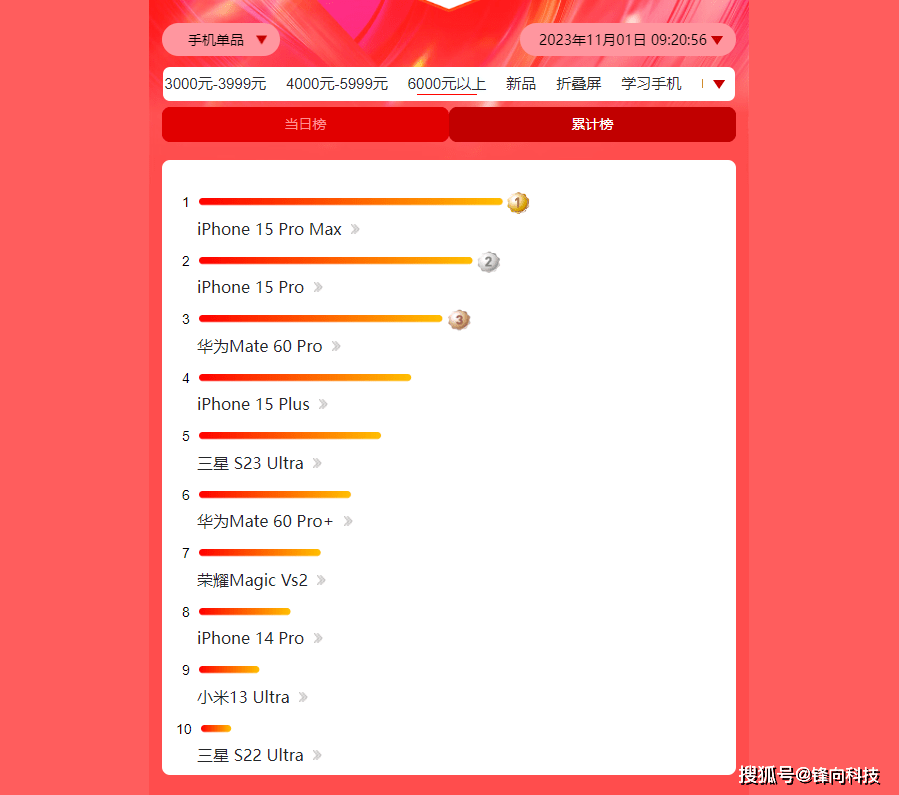This screenshot has height=795, width=899.
Task: Switch to the 累计榜 cumulative ranking
Action: 592,125
